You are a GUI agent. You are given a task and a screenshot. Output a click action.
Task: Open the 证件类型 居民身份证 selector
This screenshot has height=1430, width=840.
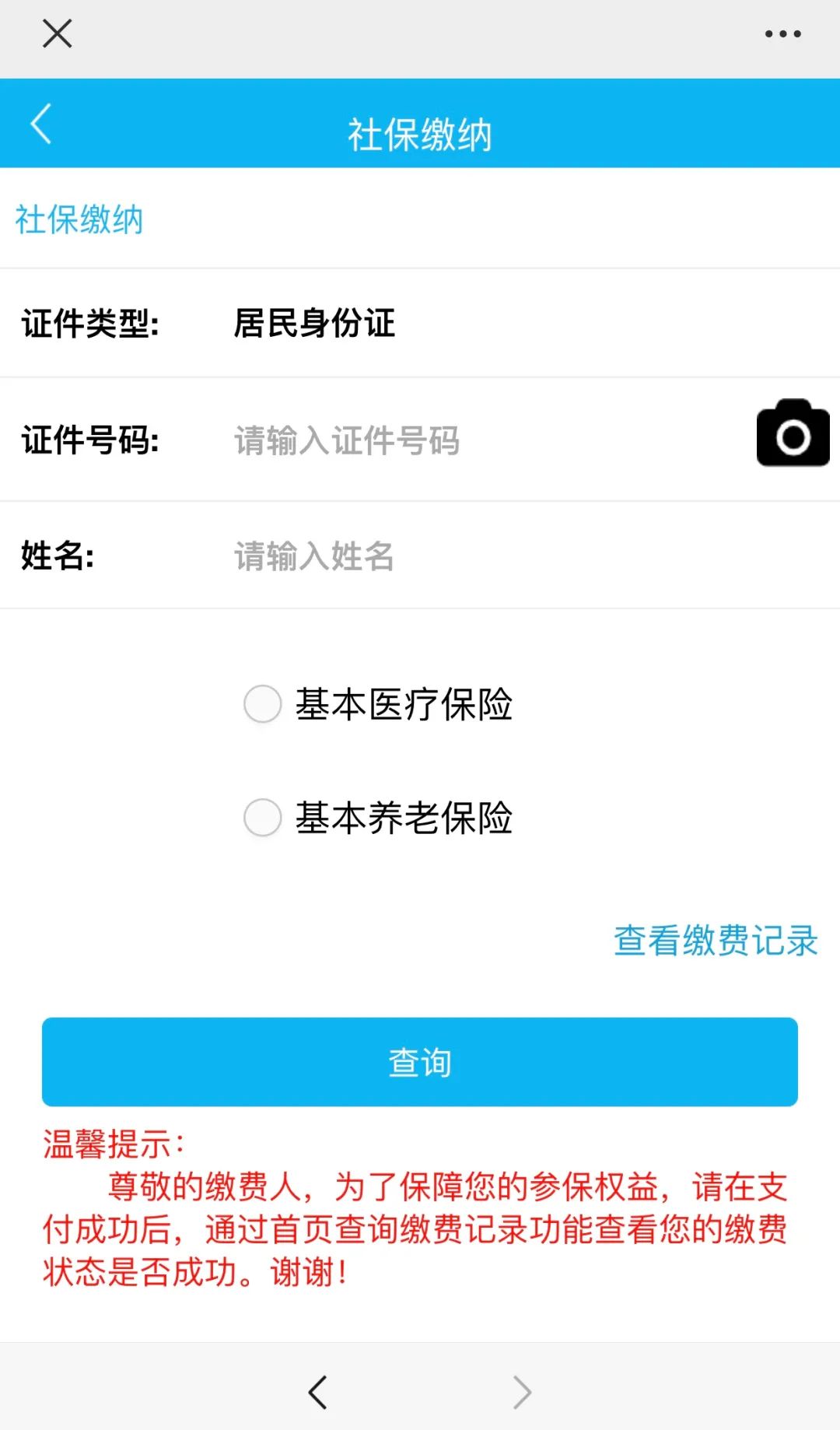pos(420,323)
